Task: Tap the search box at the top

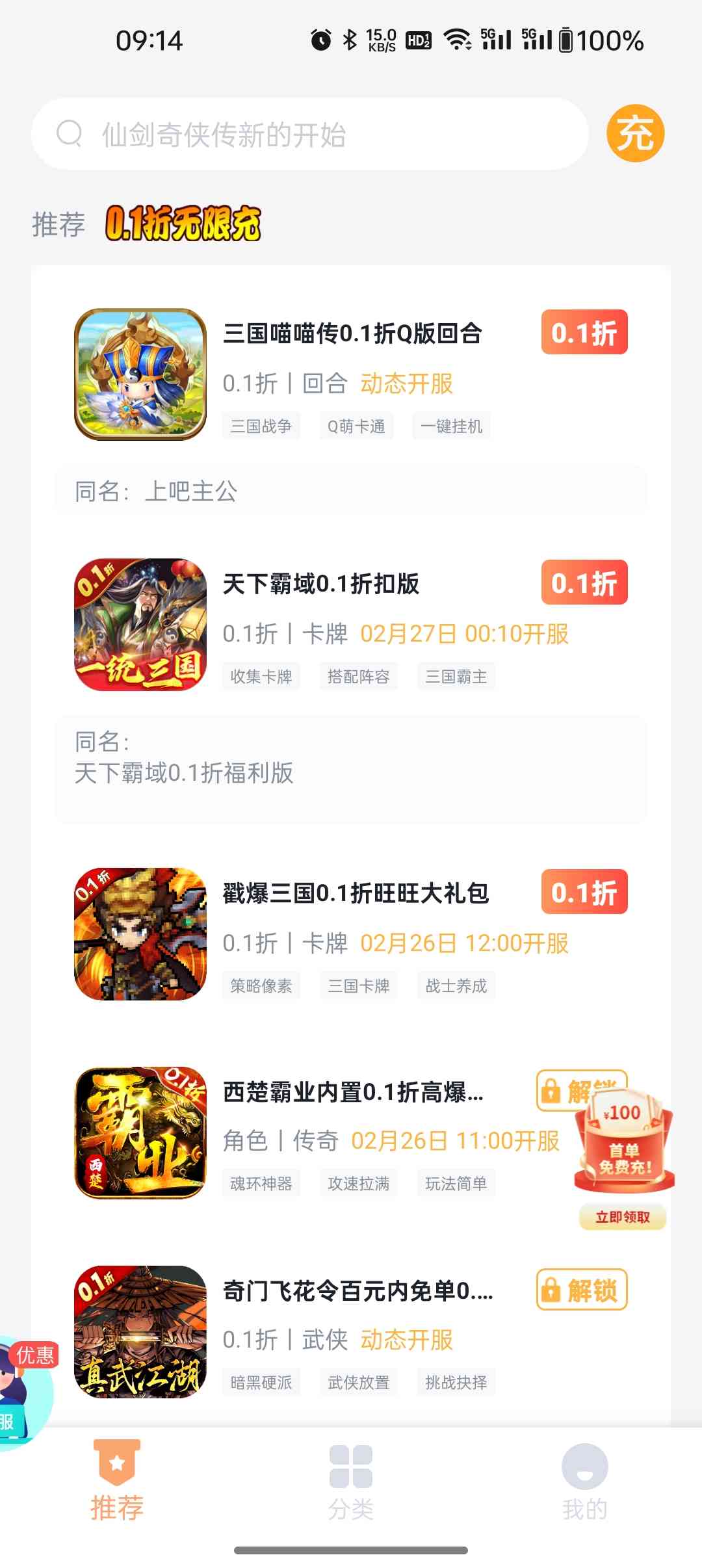Action: 309,135
